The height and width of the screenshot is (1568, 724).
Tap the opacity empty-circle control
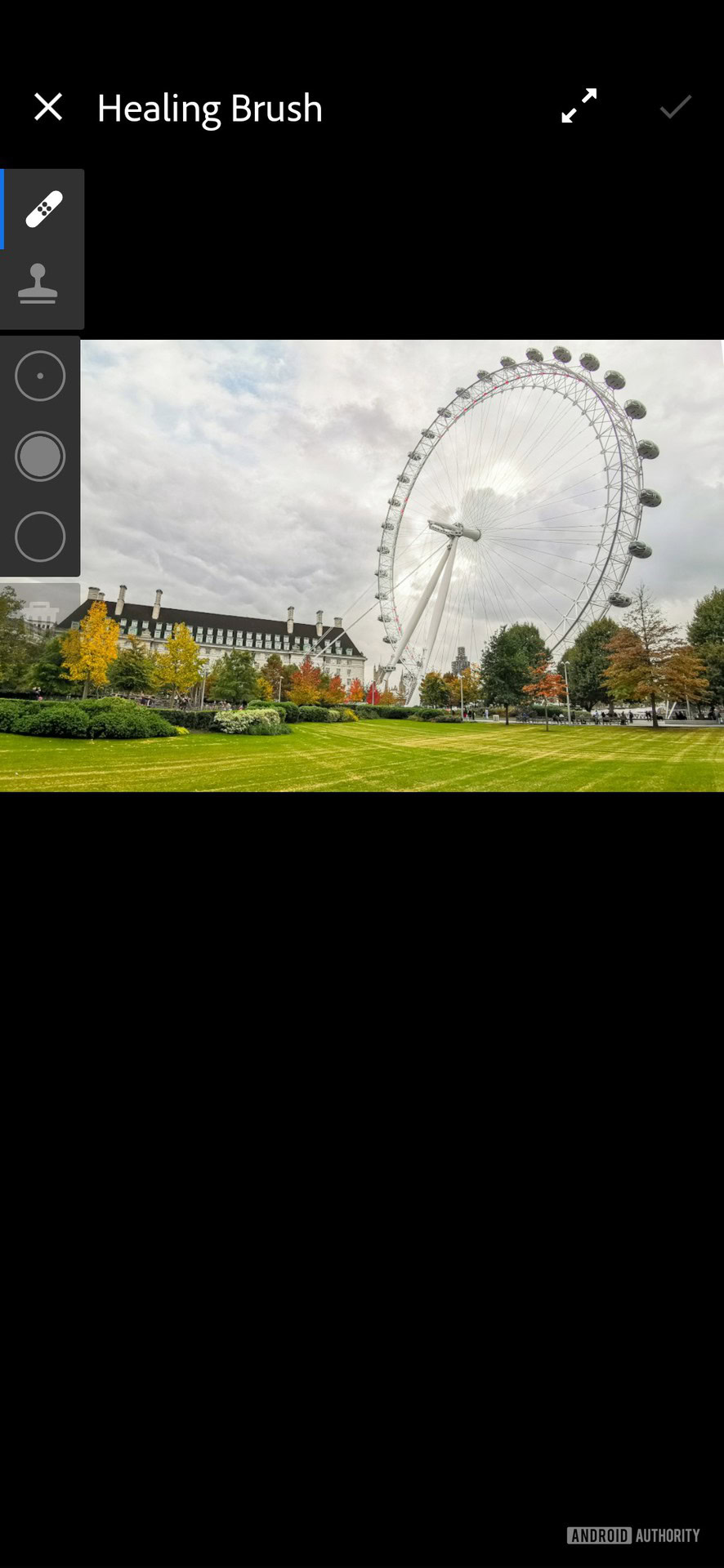[x=40, y=537]
